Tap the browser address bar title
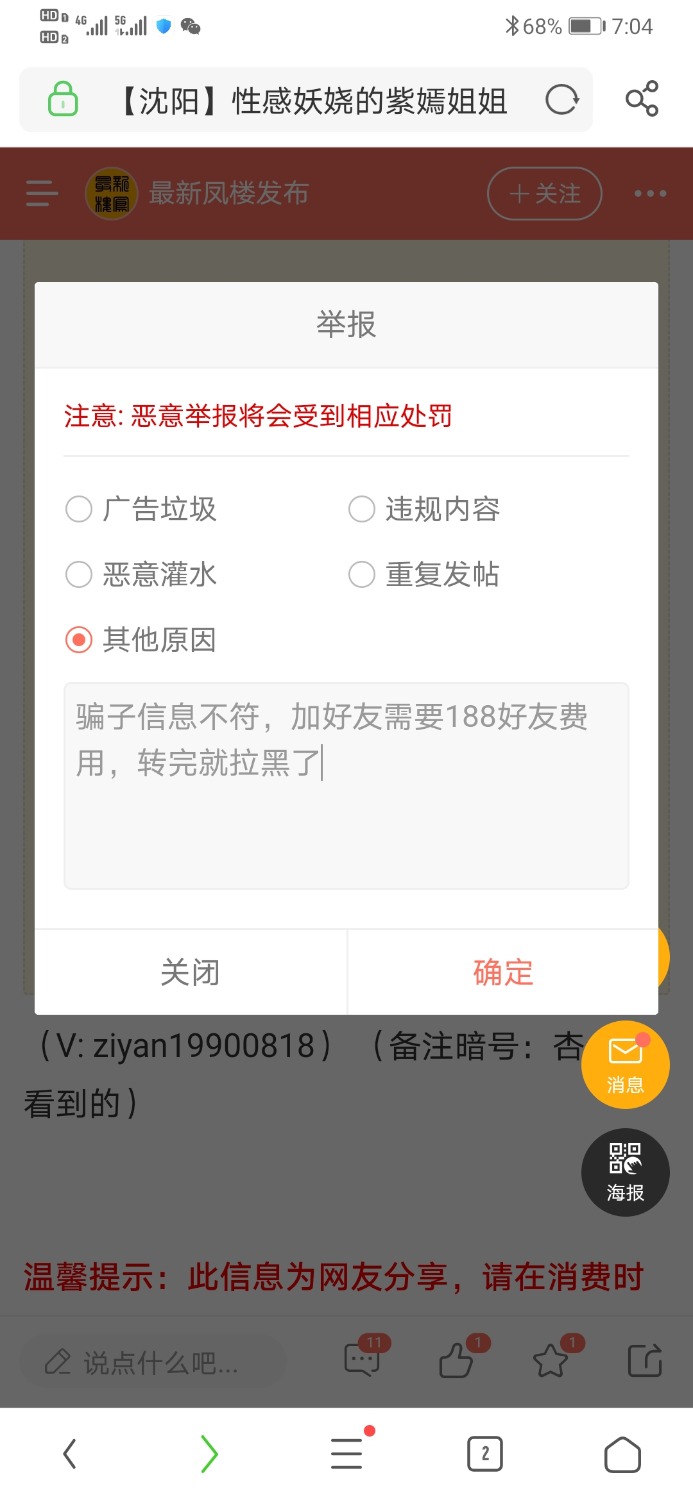Viewport: 693px width, 1500px height. click(x=312, y=100)
